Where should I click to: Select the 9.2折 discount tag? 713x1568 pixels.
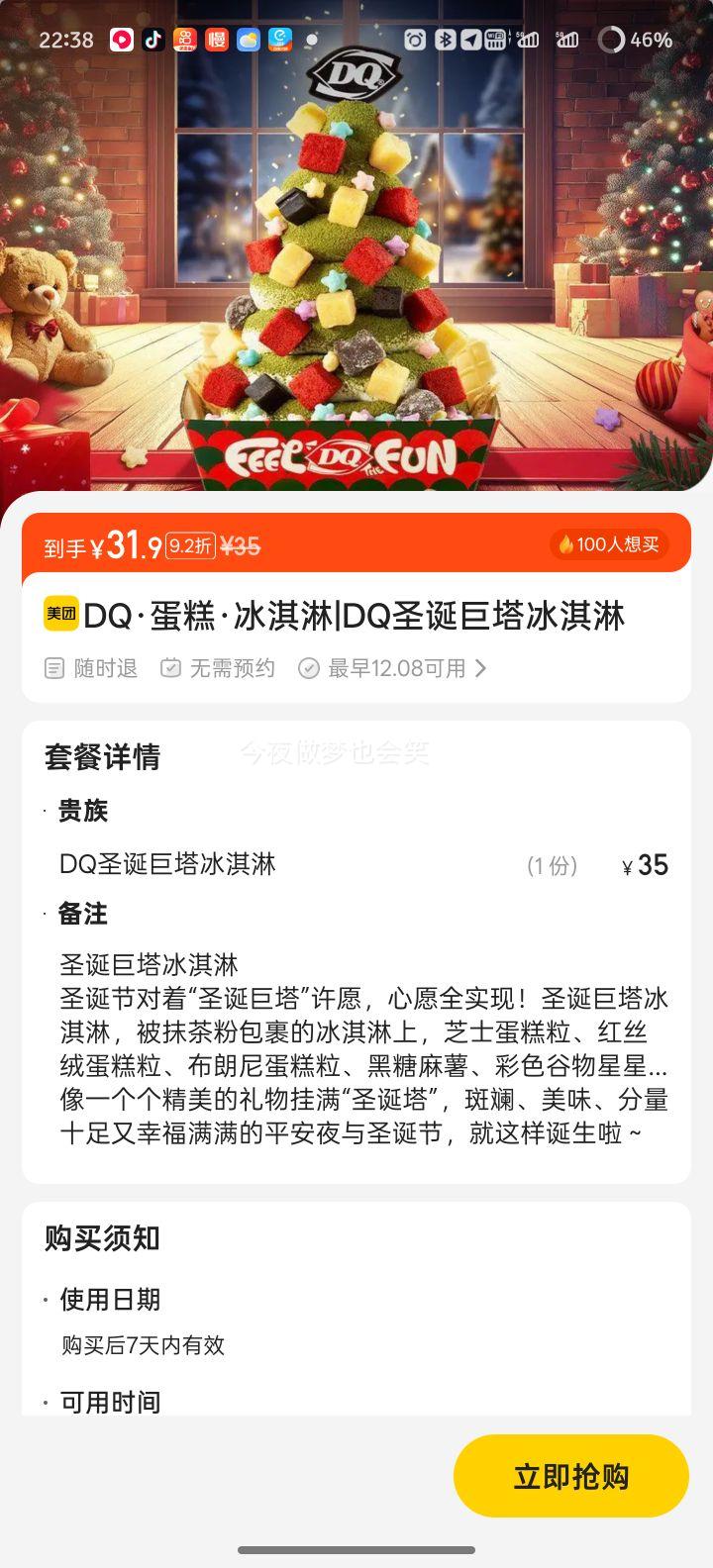pyautogui.click(x=193, y=543)
